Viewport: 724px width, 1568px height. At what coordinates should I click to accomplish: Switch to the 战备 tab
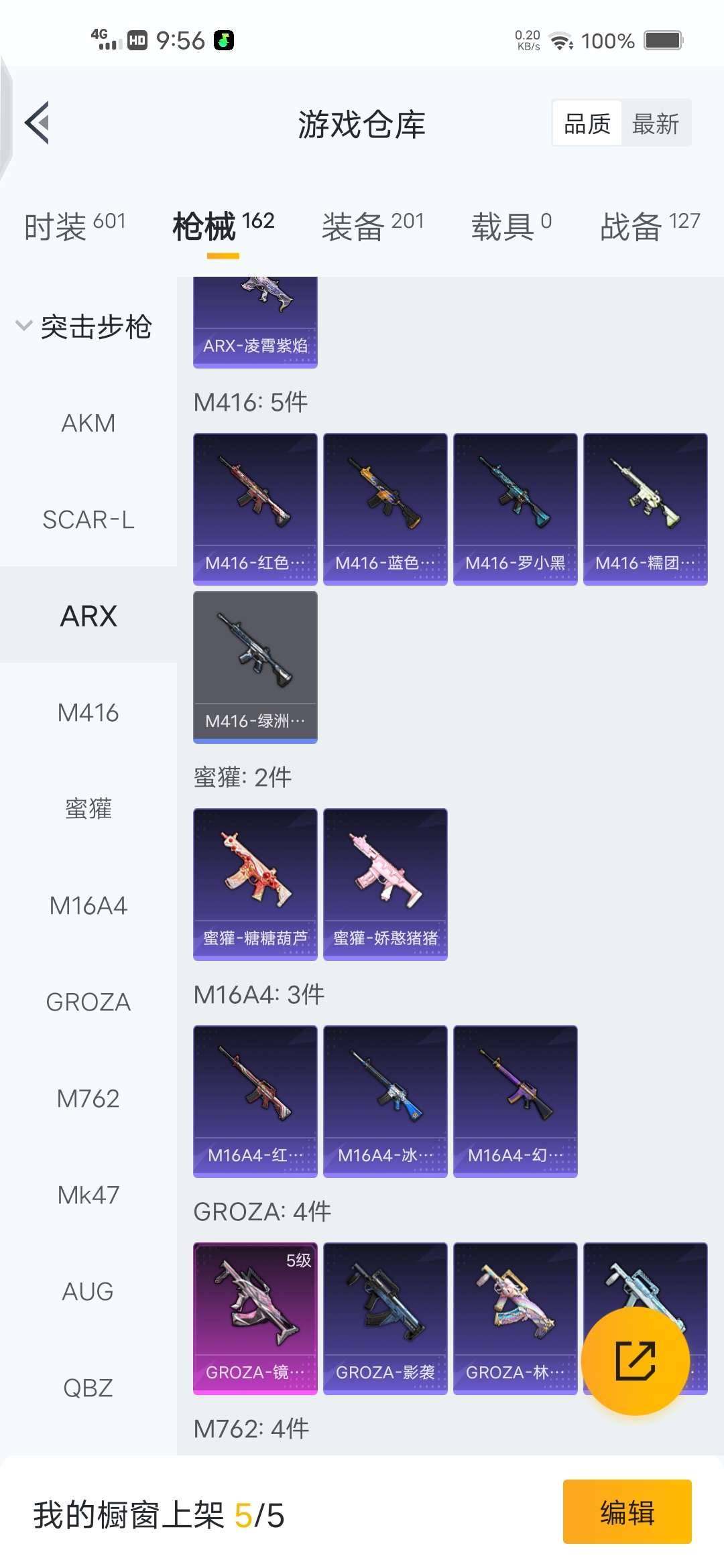click(649, 226)
